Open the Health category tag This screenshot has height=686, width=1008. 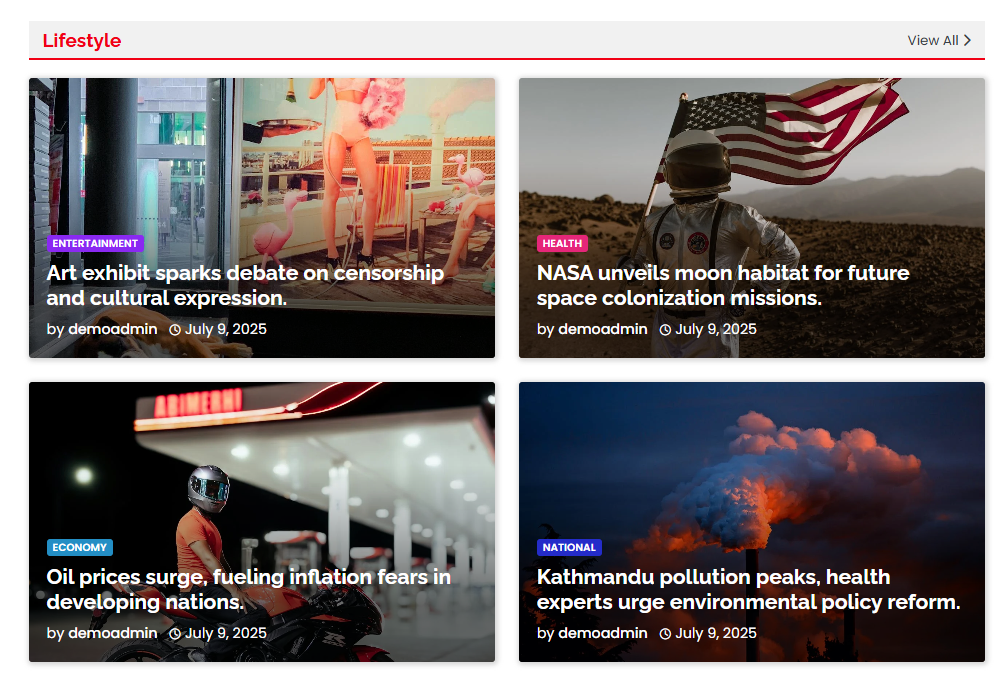(562, 244)
